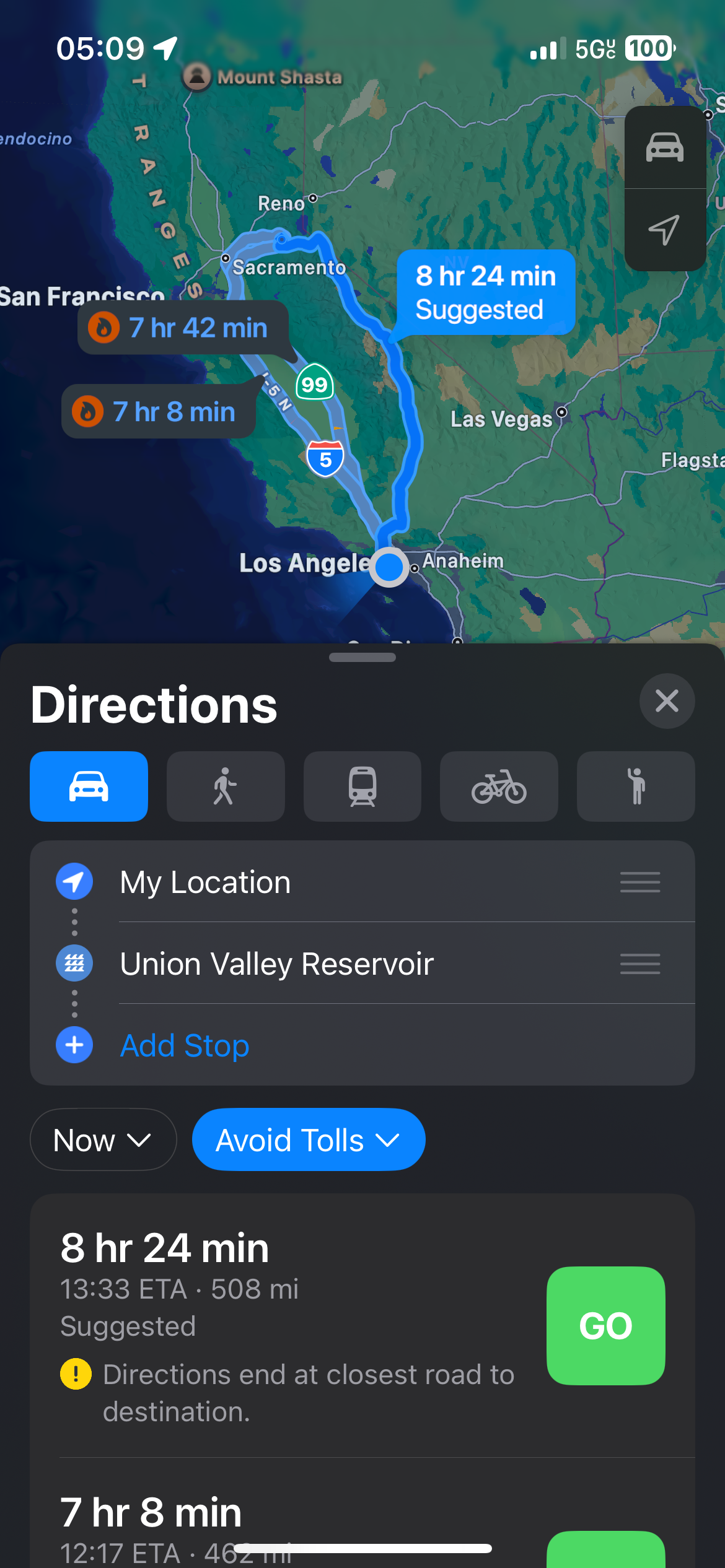Screen dimensions: 725x1568
Task: Close the Directions panel
Action: [x=667, y=701]
